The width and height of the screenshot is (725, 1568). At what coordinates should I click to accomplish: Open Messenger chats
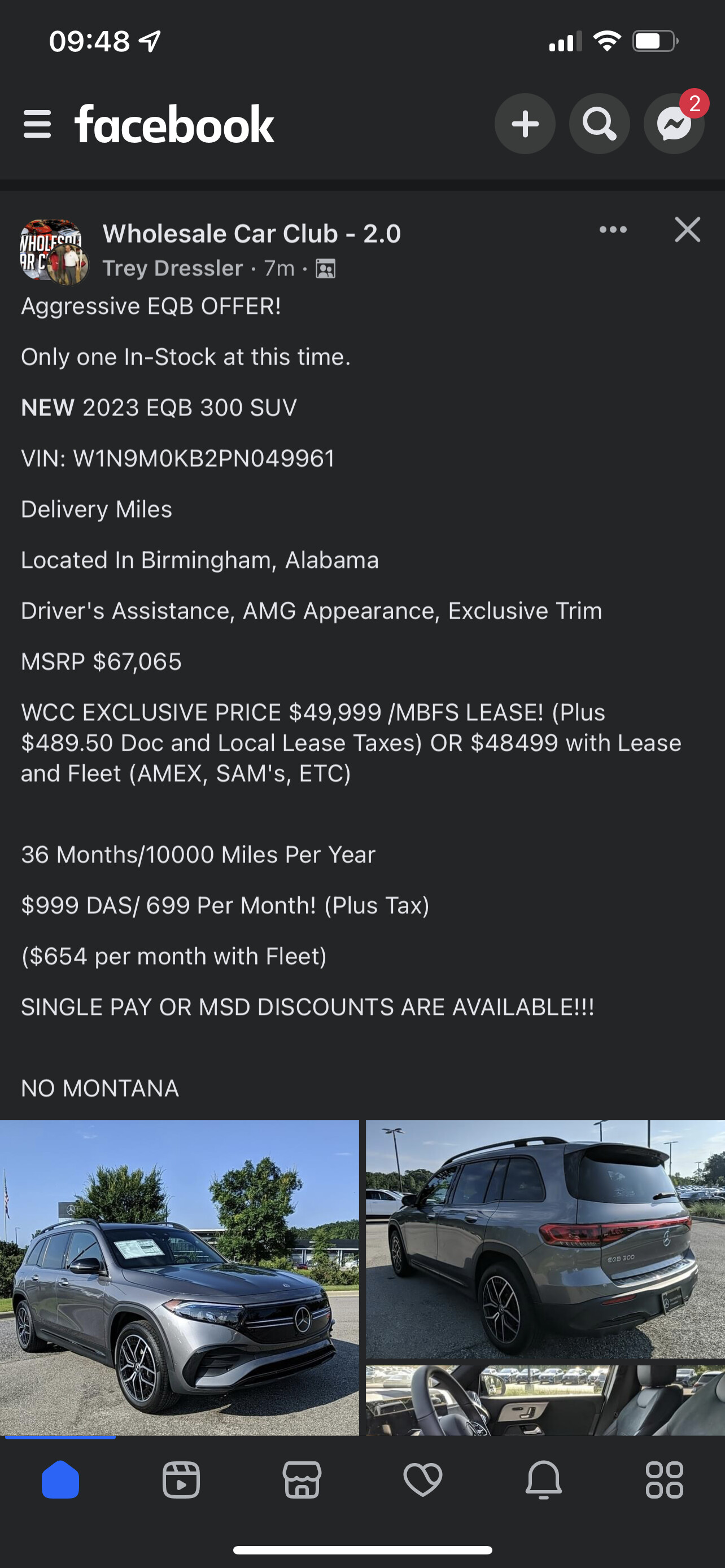tap(675, 124)
